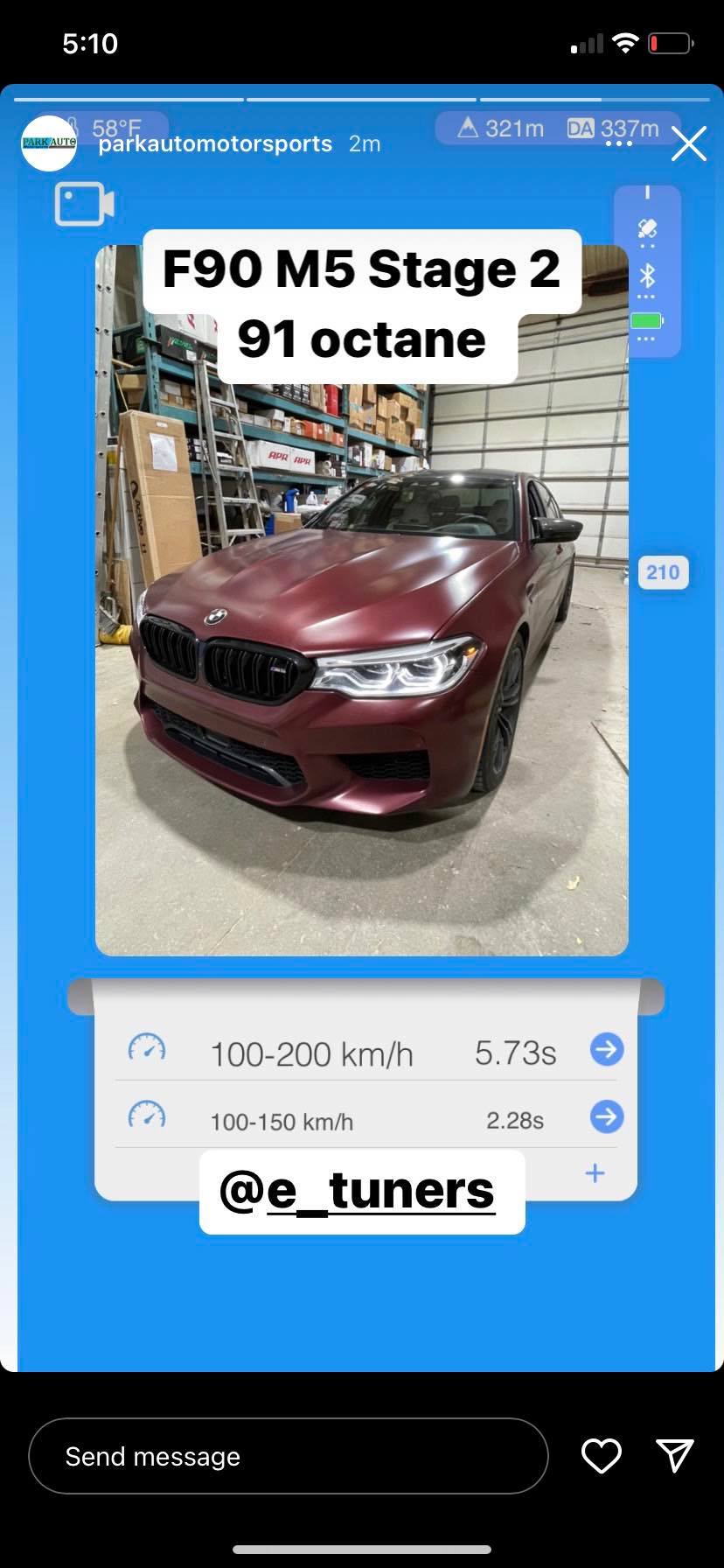Open parkautomotorsports profile via username
Screen dimensions: 724x1568
click(x=215, y=144)
